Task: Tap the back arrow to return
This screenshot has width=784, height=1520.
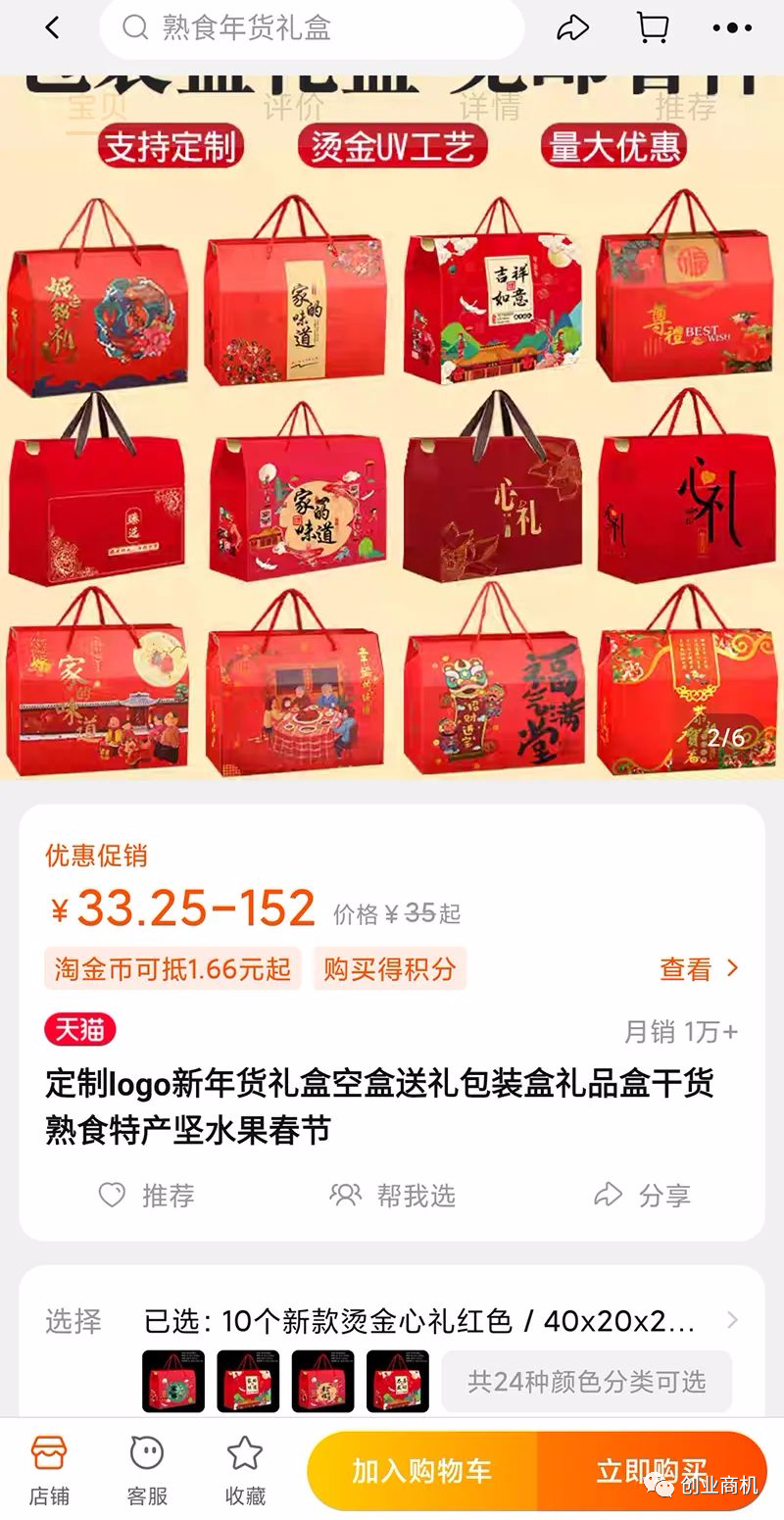Action: point(49,27)
